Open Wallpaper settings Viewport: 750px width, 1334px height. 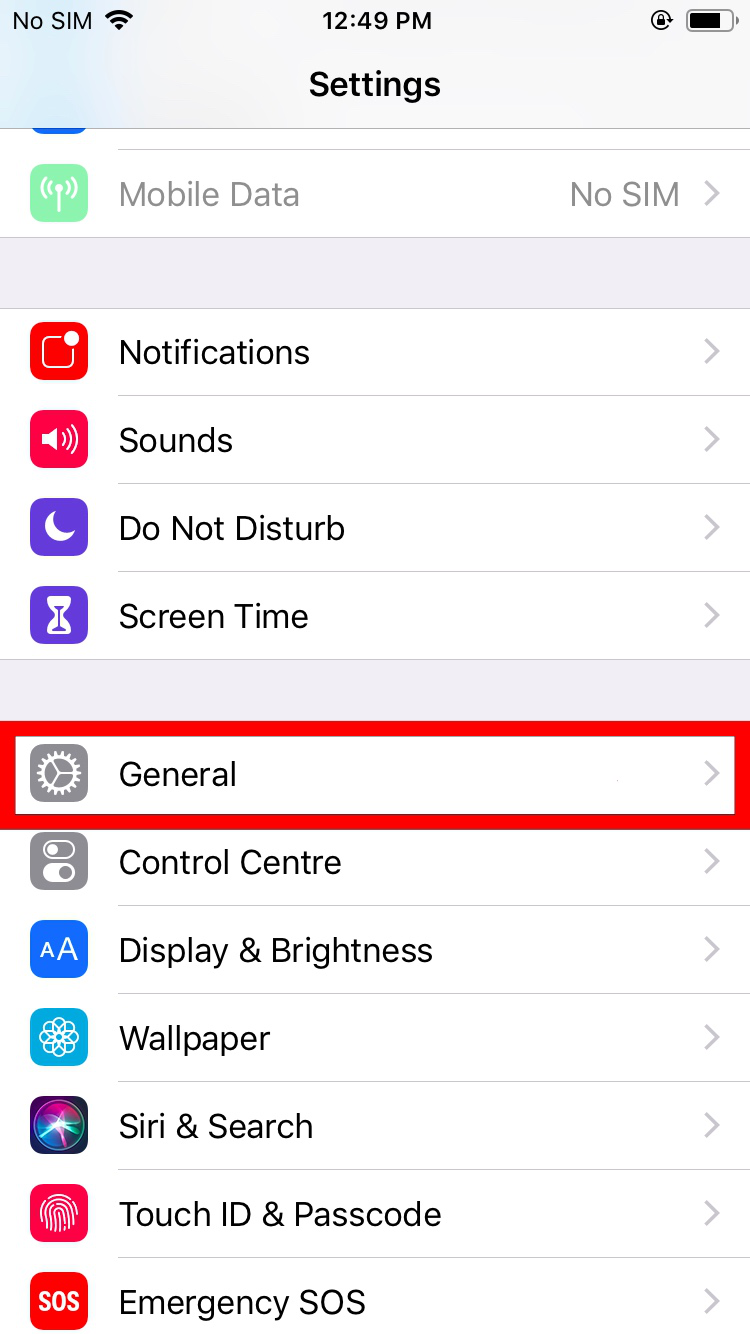coord(375,1038)
